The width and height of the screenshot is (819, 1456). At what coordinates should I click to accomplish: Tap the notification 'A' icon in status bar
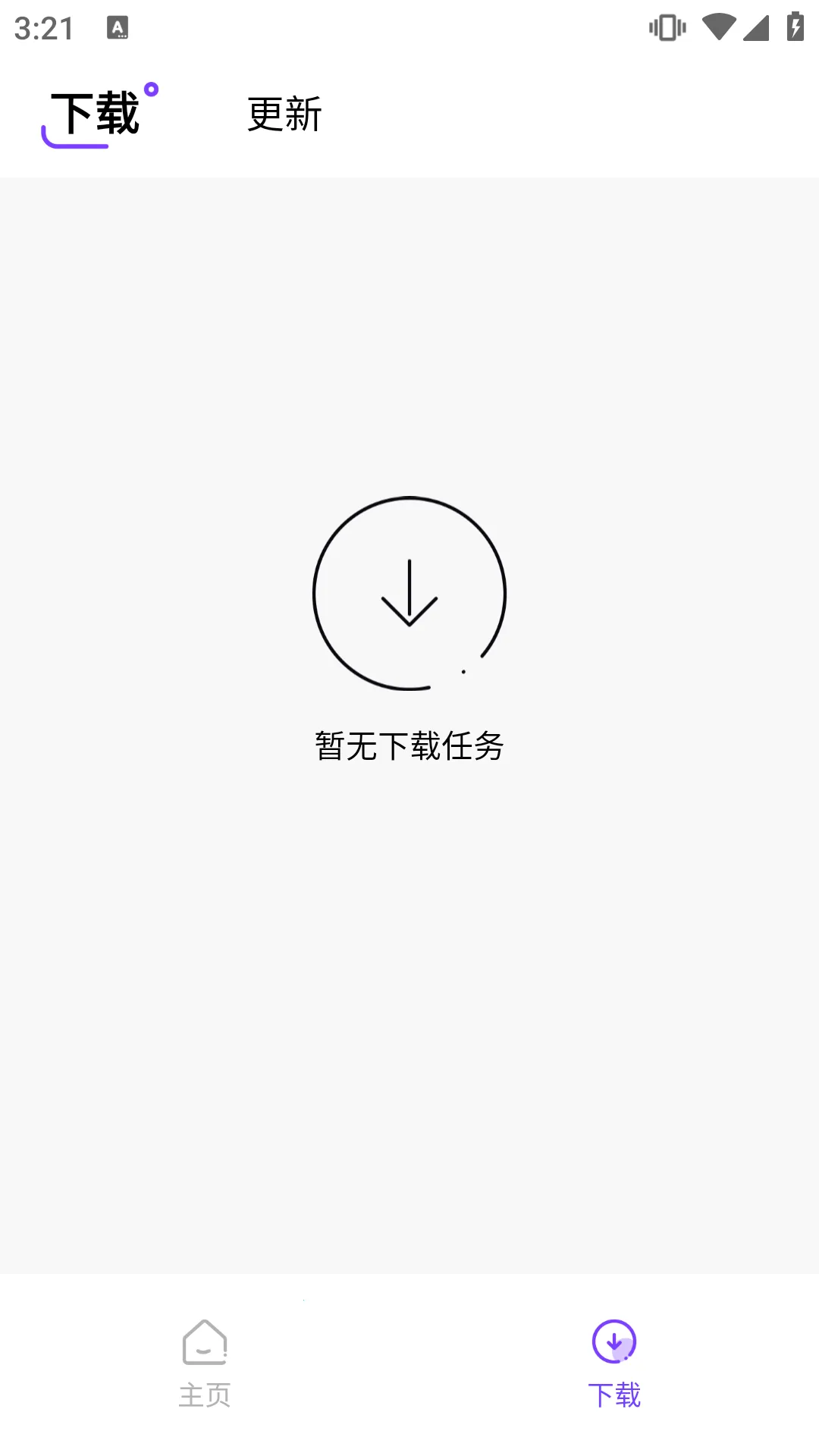coord(118,29)
